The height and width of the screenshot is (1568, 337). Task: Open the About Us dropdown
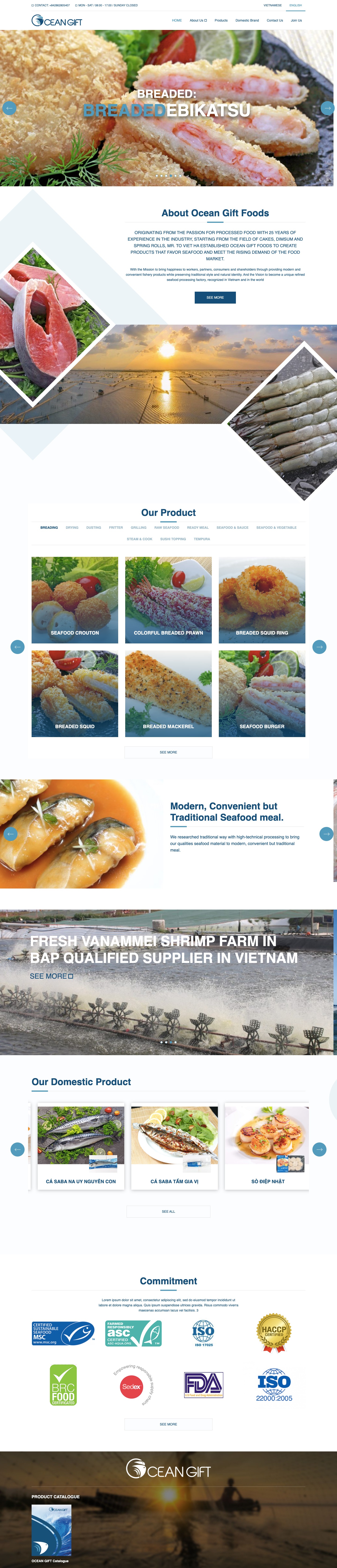click(x=198, y=21)
